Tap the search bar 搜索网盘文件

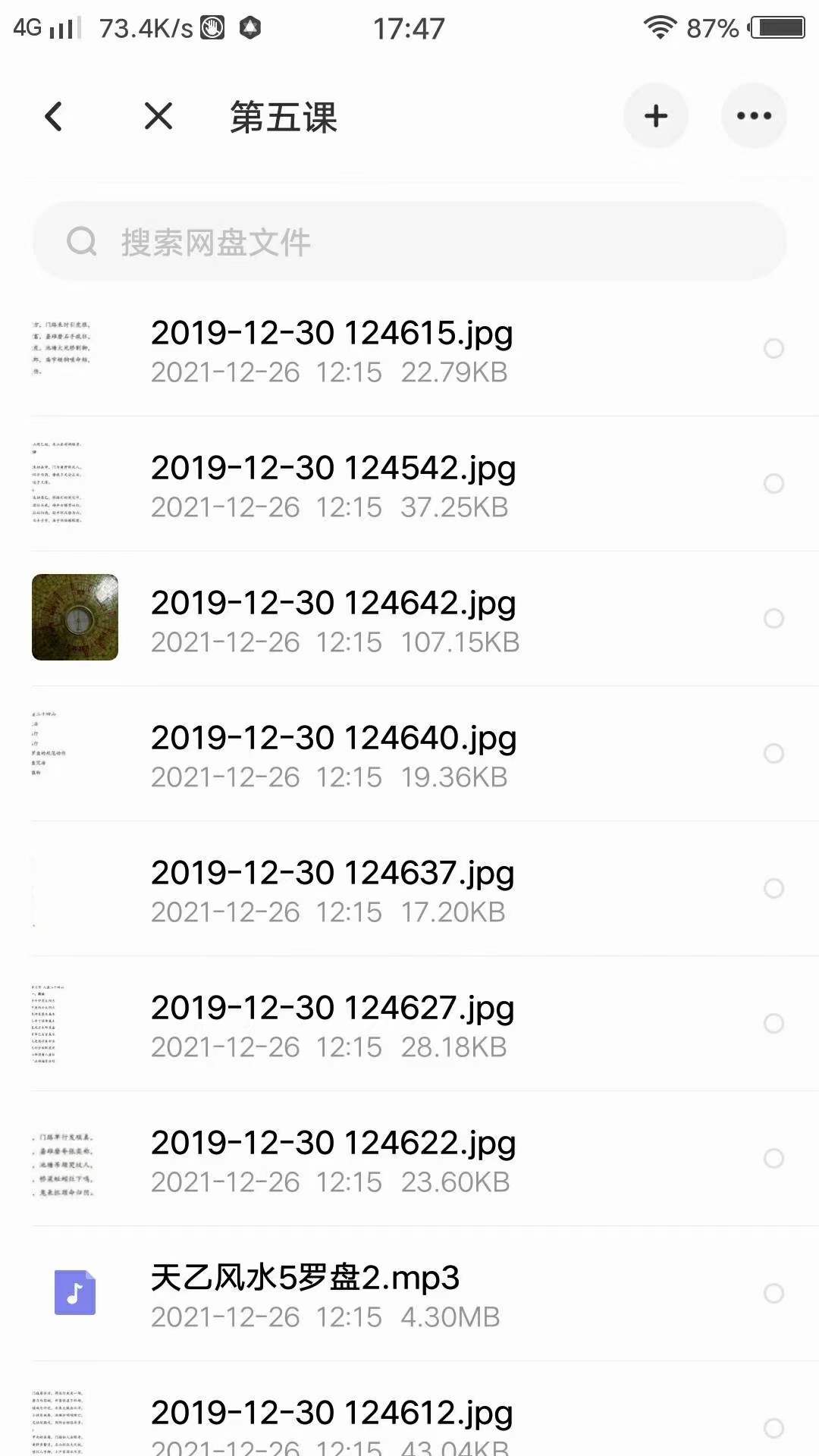pos(409,241)
